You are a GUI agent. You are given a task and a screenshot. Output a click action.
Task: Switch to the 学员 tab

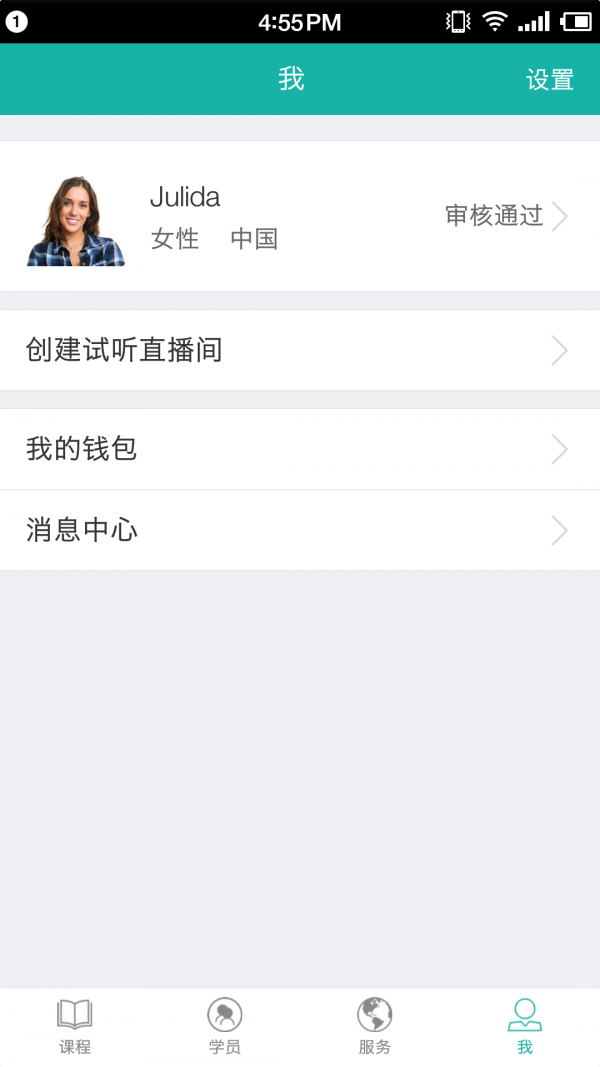(225, 1026)
